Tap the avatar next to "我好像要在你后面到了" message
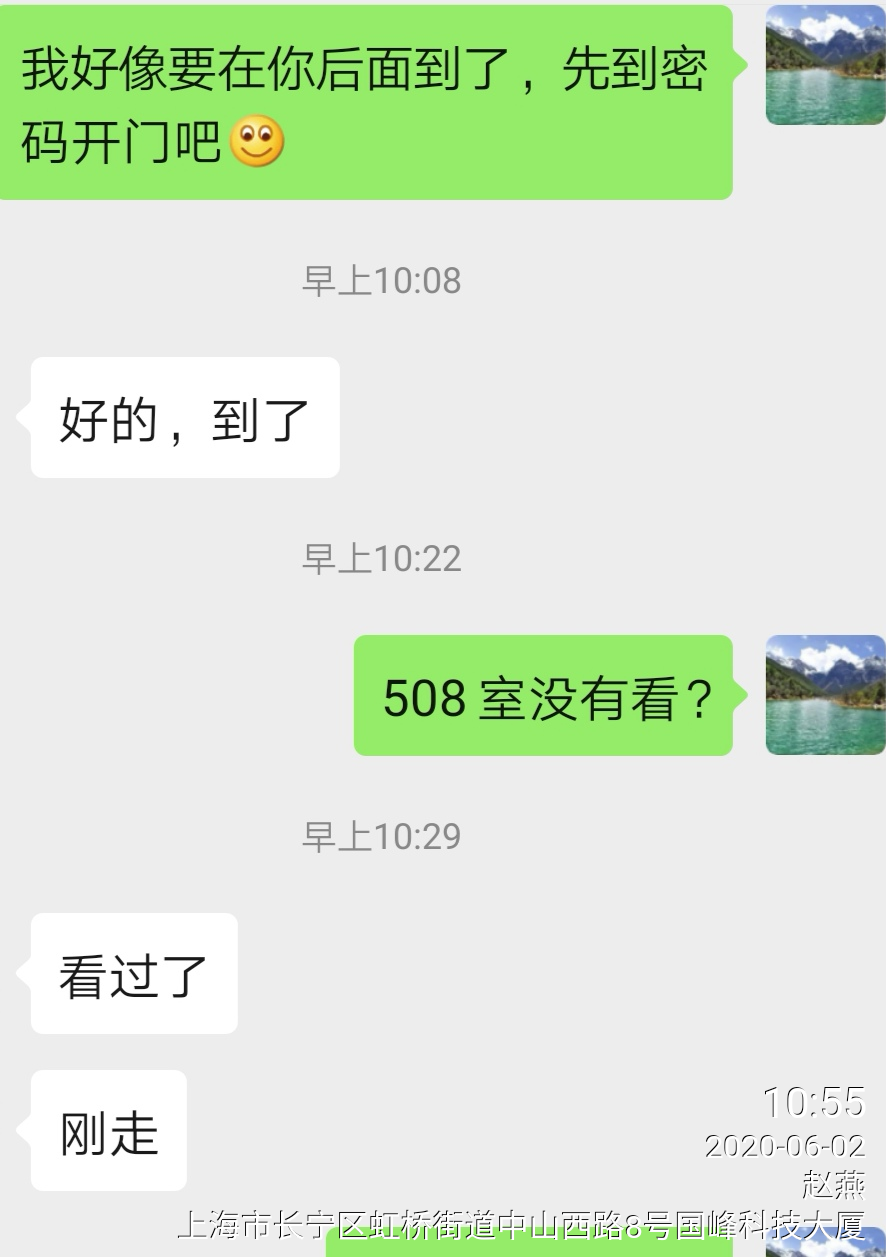 tap(825, 66)
